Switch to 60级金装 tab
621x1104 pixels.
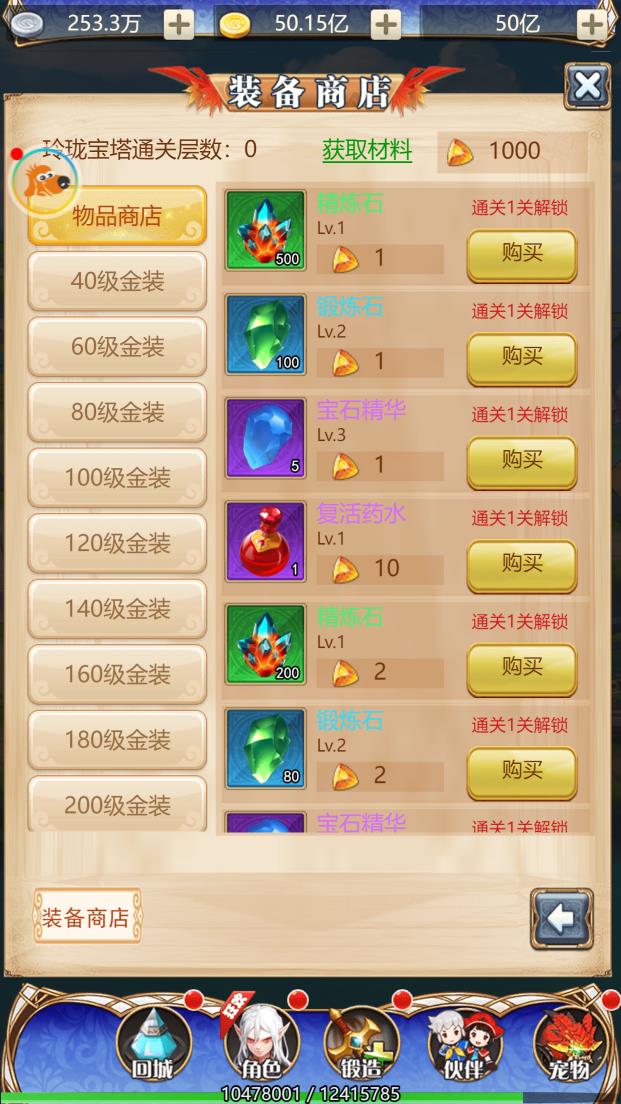(x=117, y=347)
